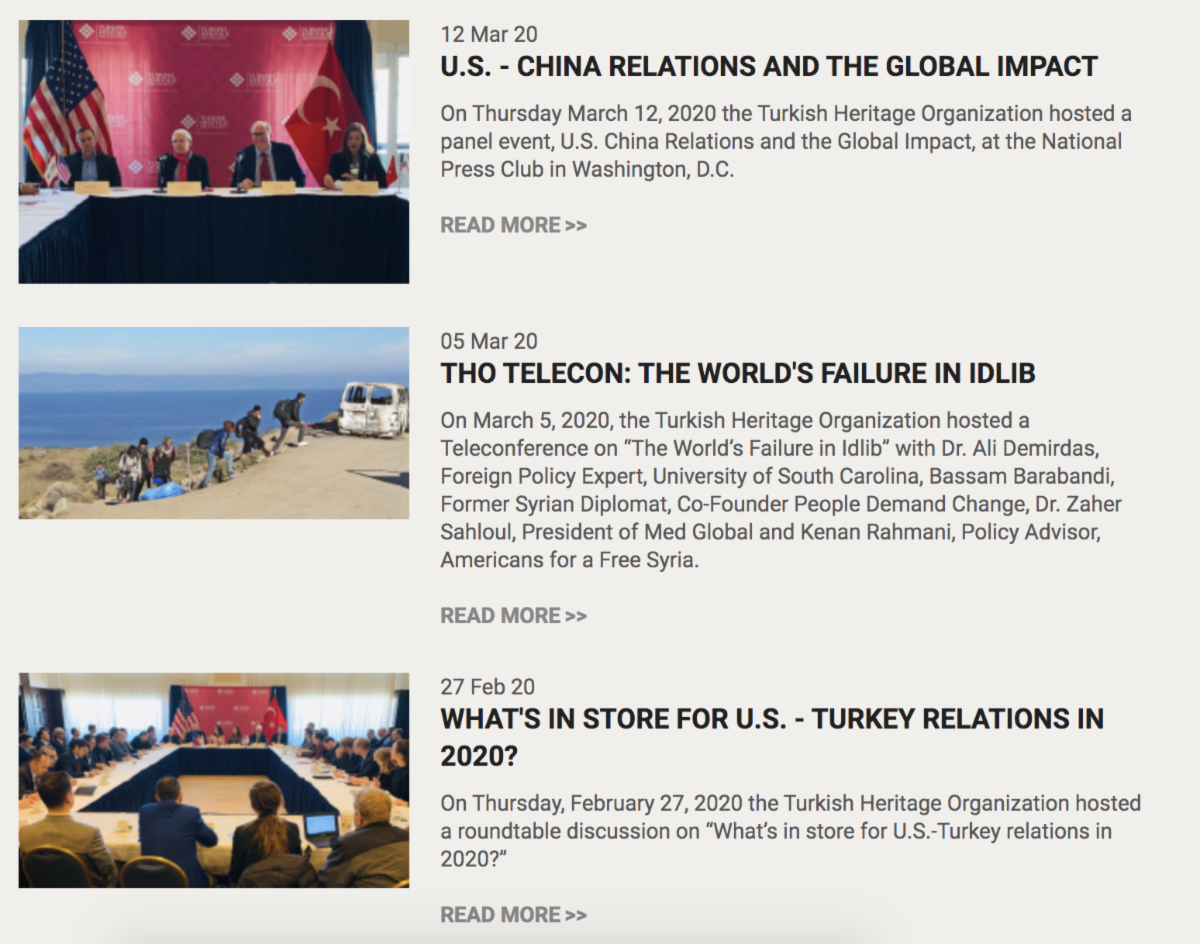Open the headline What's in Store for U.S. - Turkey Relations
Screen dimensions: 1200x944
(771, 737)
